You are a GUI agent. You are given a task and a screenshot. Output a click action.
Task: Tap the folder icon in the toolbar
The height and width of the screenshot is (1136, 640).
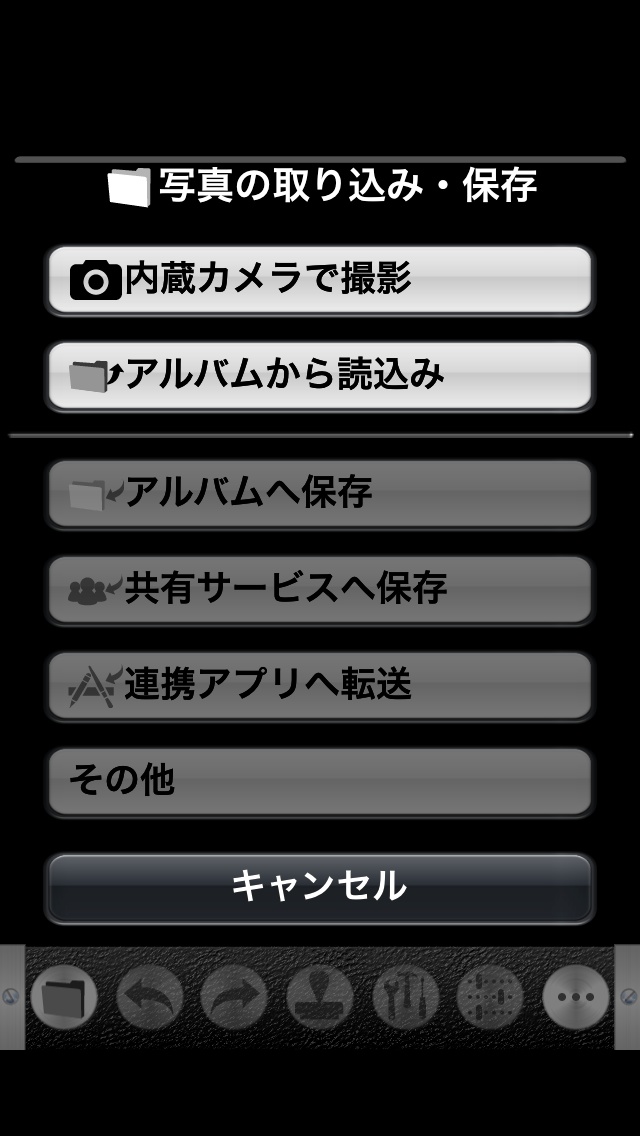coord(64,997)
